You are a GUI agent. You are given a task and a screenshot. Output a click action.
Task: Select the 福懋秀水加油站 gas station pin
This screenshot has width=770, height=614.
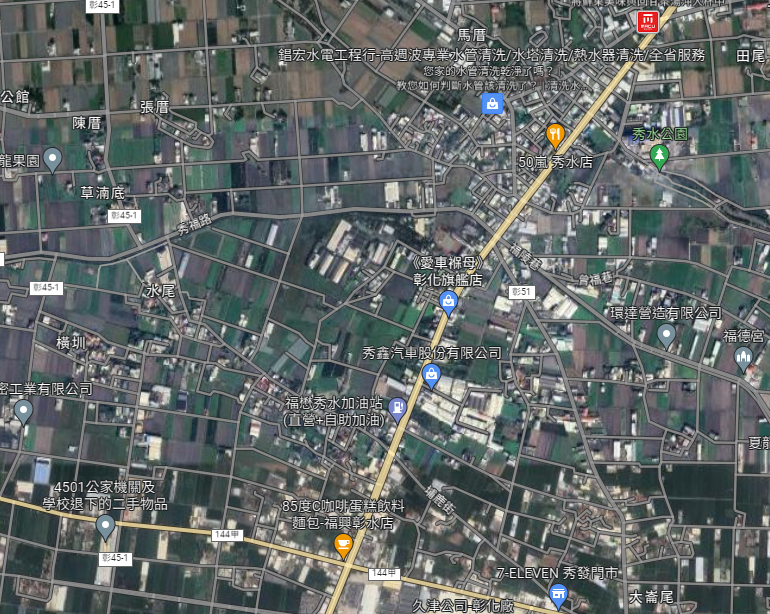click(x=397, y=406)
